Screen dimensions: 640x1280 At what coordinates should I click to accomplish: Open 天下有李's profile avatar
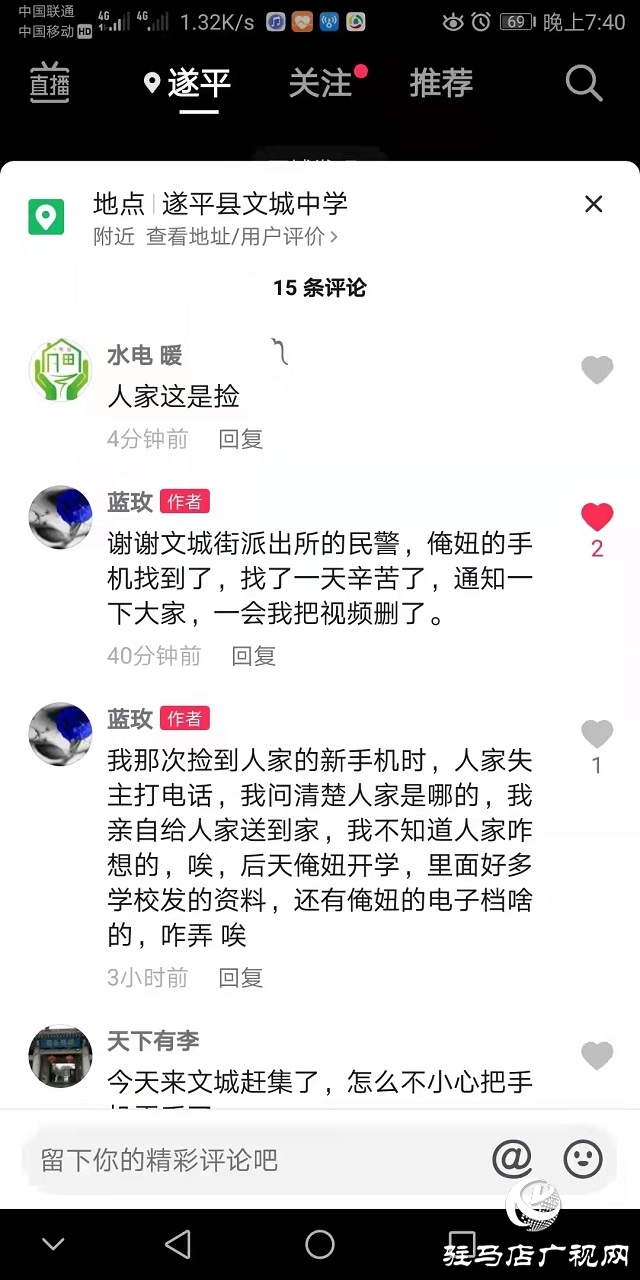pos(60,1056)
